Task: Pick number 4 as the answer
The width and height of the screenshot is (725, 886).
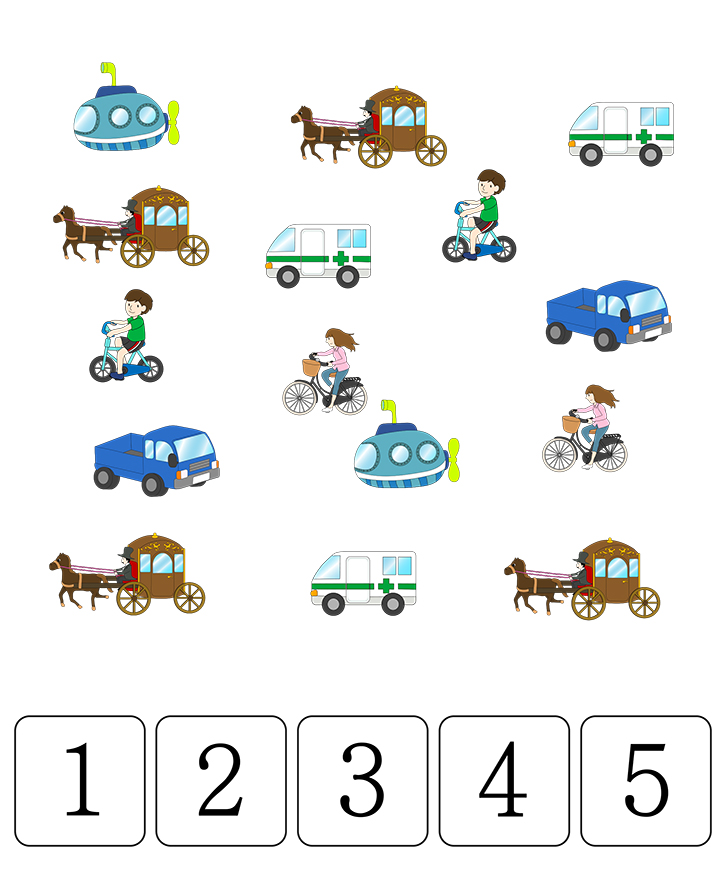Action: click(x=504, y=780)
